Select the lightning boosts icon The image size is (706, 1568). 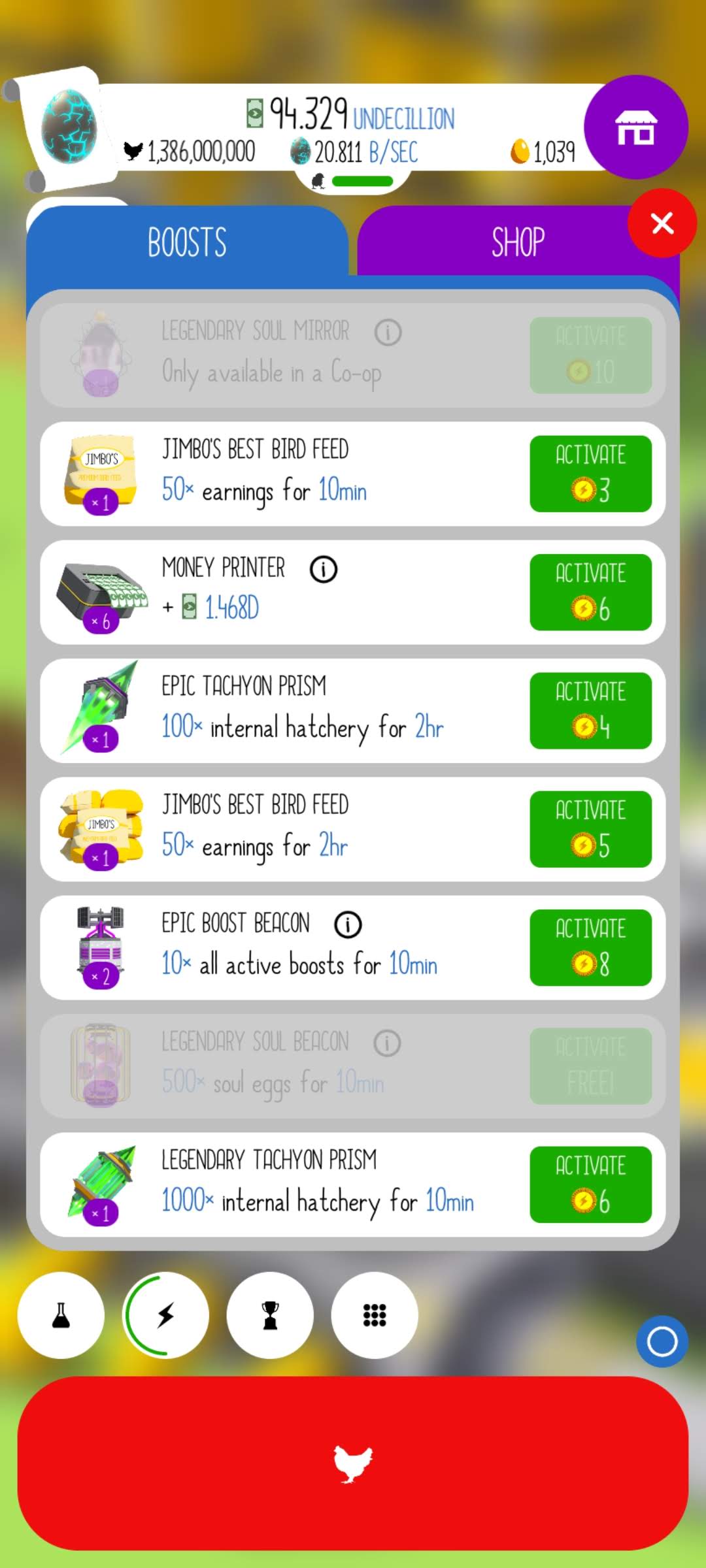165,1315
